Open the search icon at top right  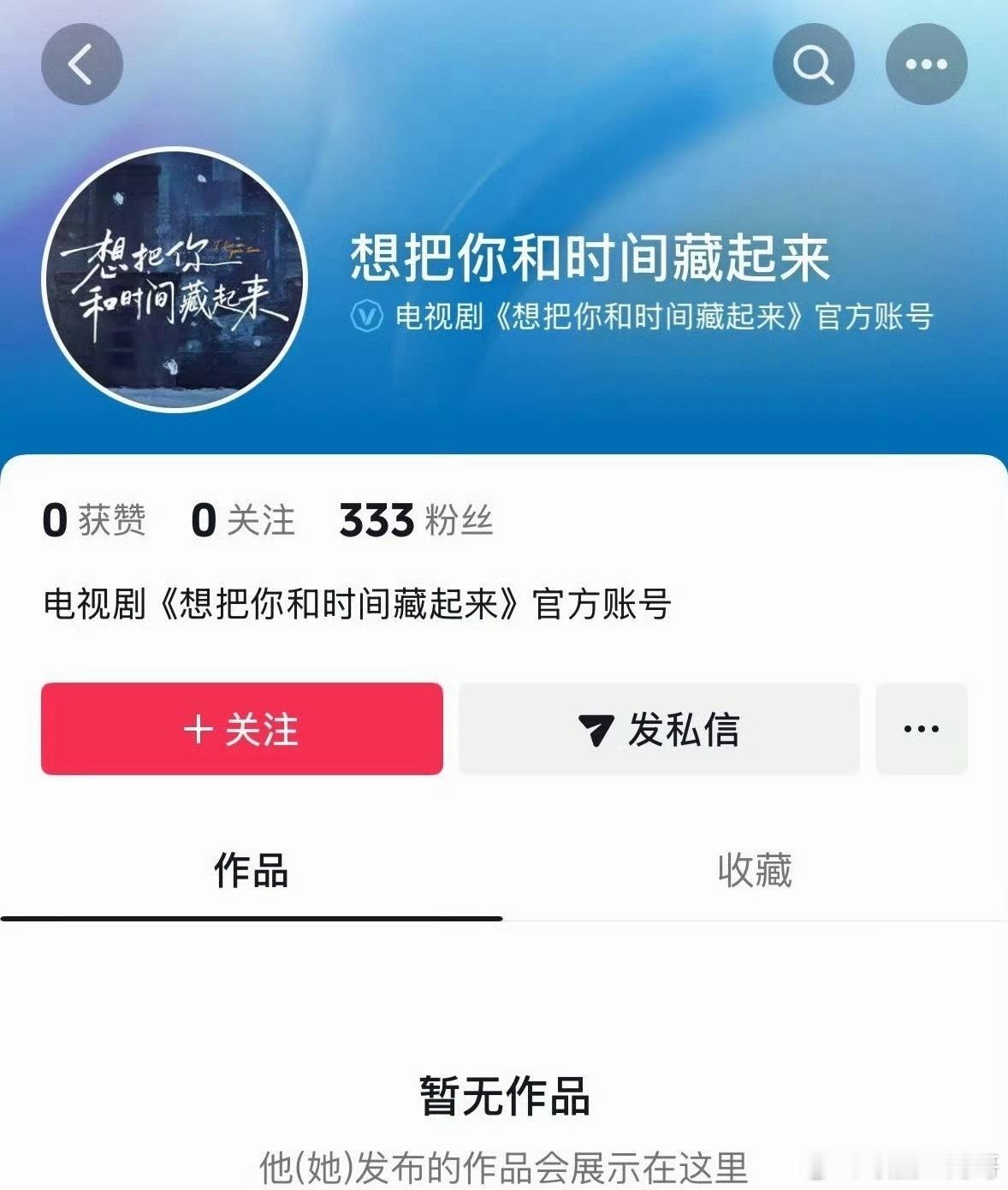coord(813,63)
